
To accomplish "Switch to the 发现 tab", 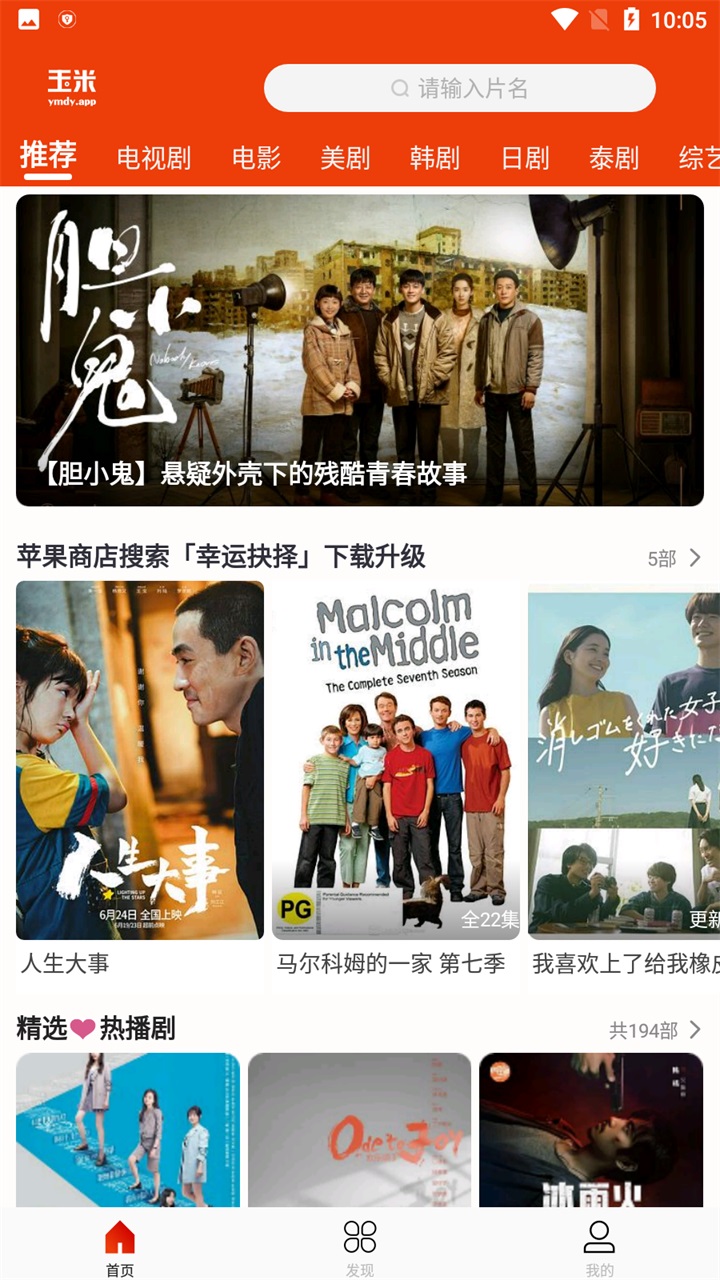I will (360, 1248).
